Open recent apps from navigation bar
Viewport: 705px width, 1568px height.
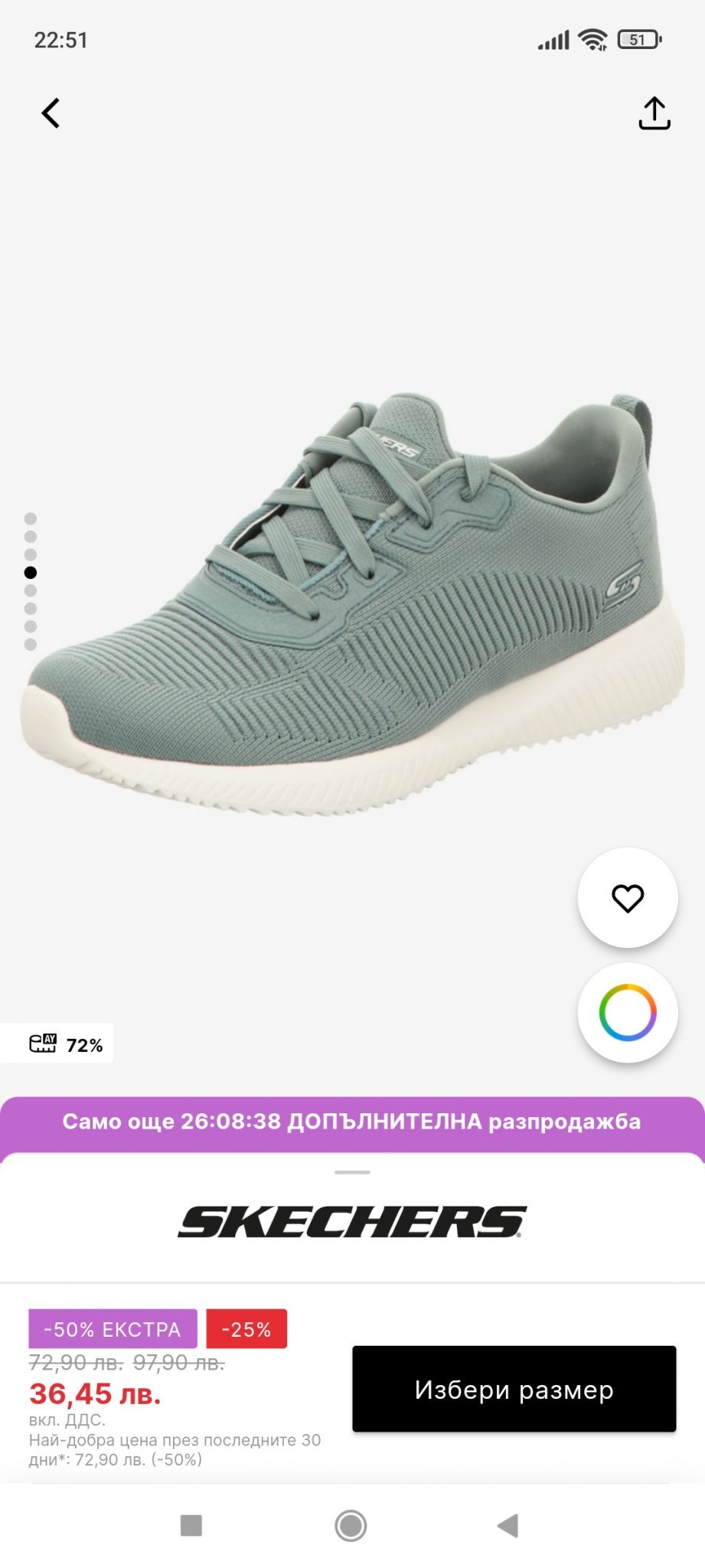click(191, 1525)
